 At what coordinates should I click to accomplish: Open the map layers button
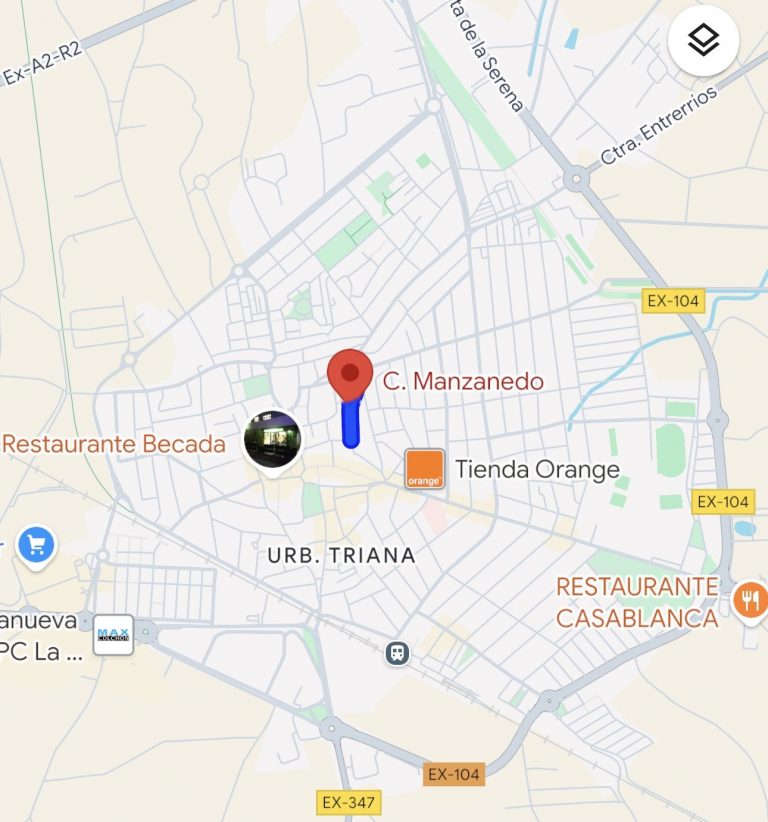tap(703, 41)
